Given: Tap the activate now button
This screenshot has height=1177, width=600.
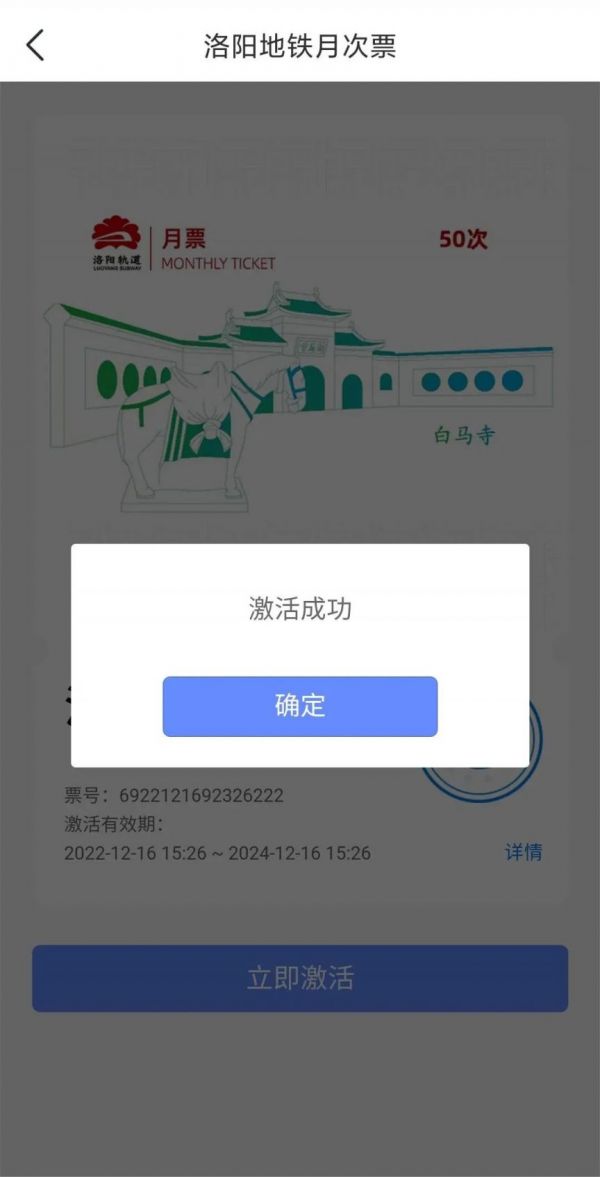Looking at the screenshot, I should pos(300,978).
